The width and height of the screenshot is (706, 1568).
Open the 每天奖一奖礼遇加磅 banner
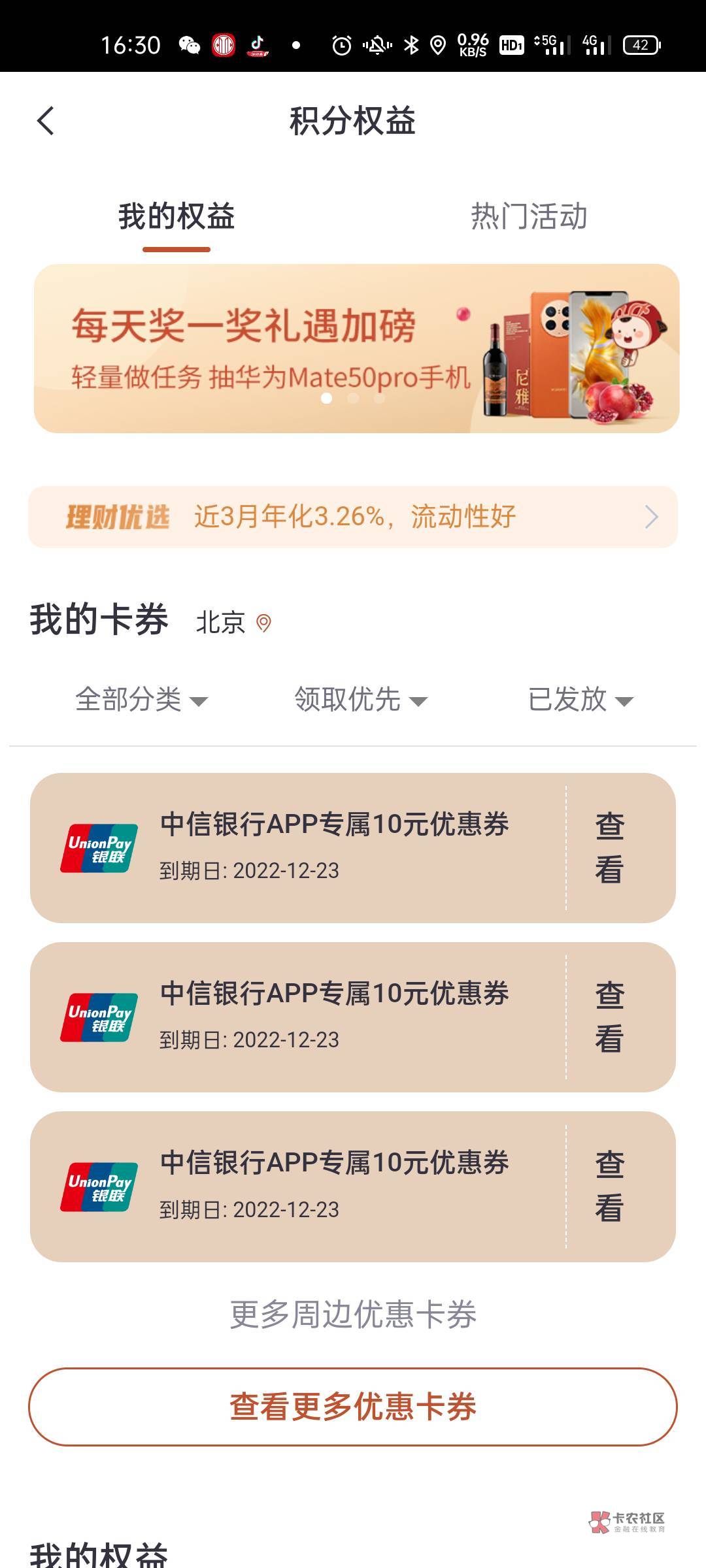pos(356,348)
